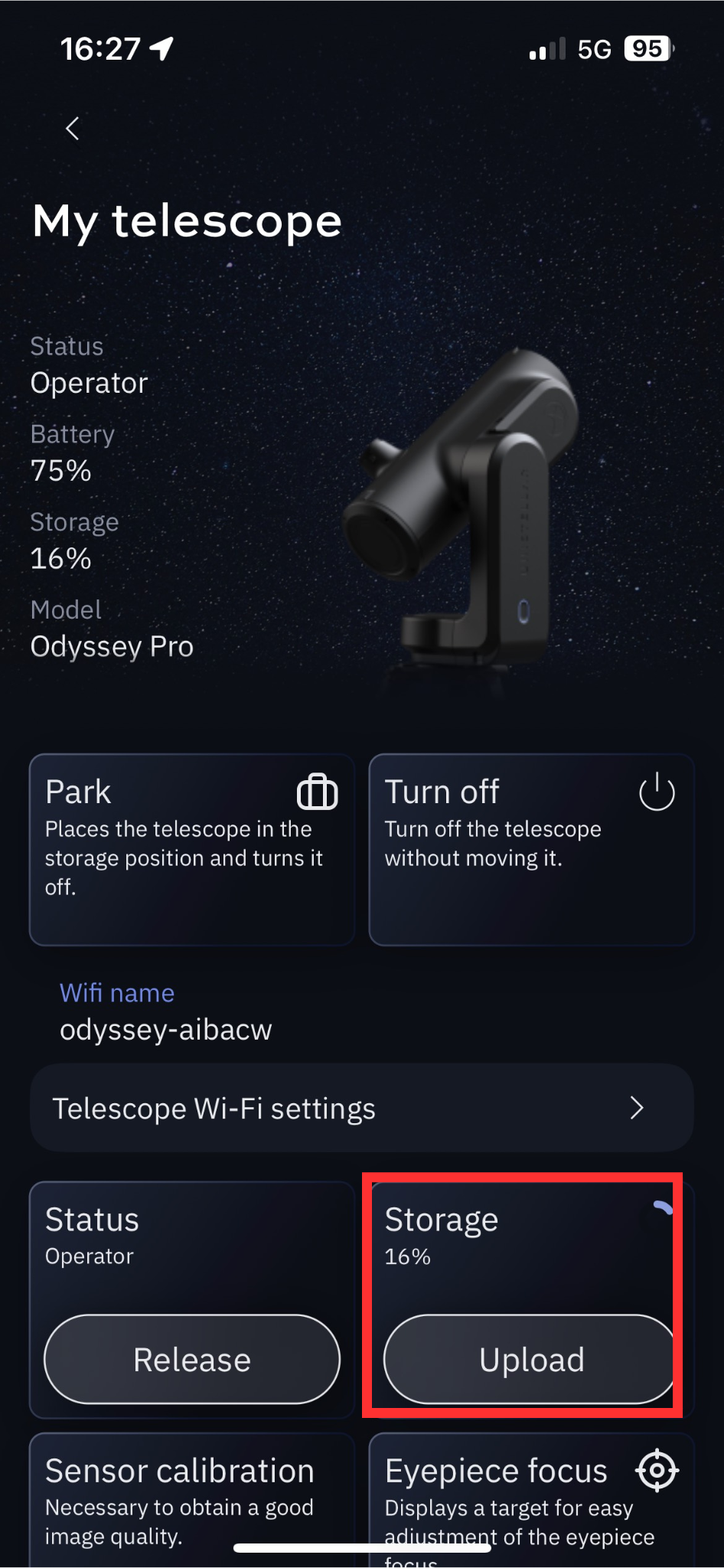This screenshot has width=724, height=1568.
Task: Park the telescope in storage position
Action: tap(191, 850)
